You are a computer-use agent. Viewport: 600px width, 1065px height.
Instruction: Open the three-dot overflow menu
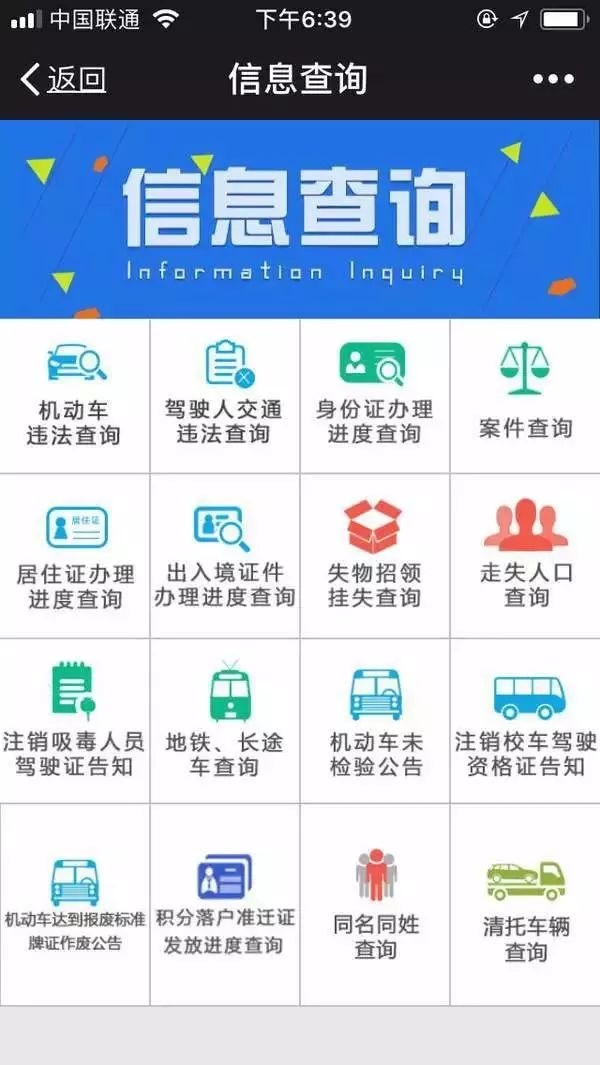tap(553, 79)
